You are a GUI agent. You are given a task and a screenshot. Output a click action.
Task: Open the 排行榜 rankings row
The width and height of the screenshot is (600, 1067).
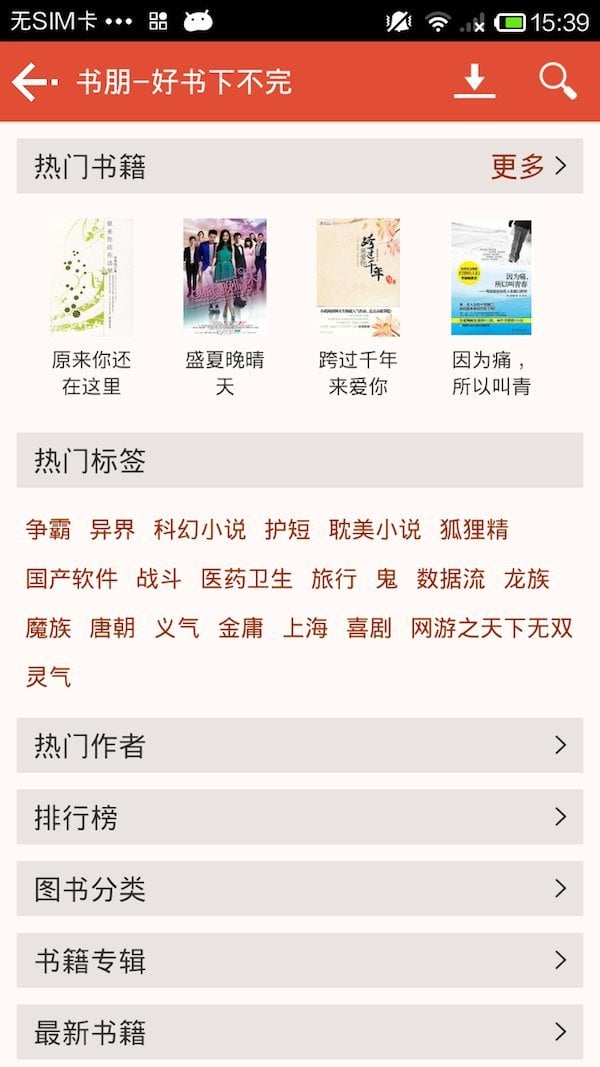click(x=300, y=817)
